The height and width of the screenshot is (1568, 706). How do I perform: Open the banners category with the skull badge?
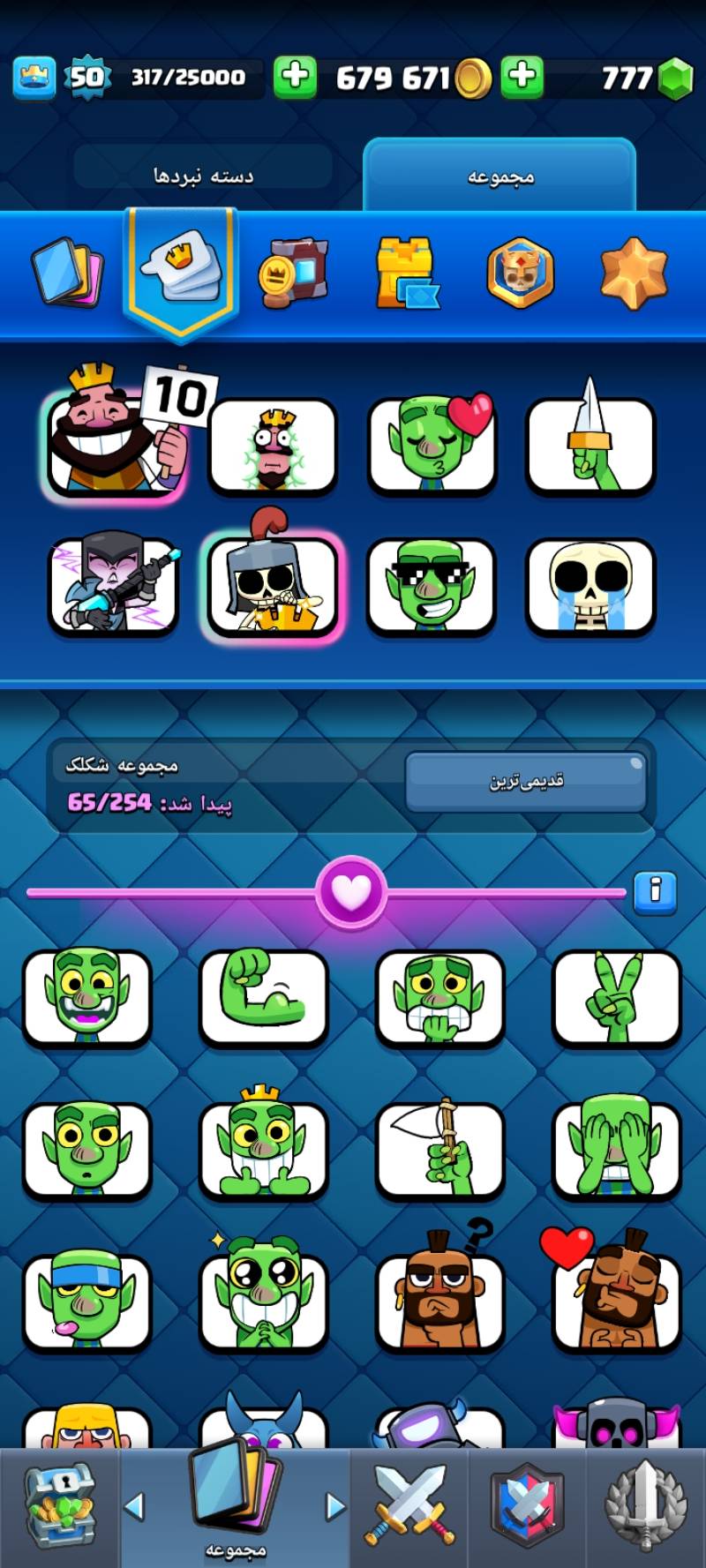pos(521,273)
